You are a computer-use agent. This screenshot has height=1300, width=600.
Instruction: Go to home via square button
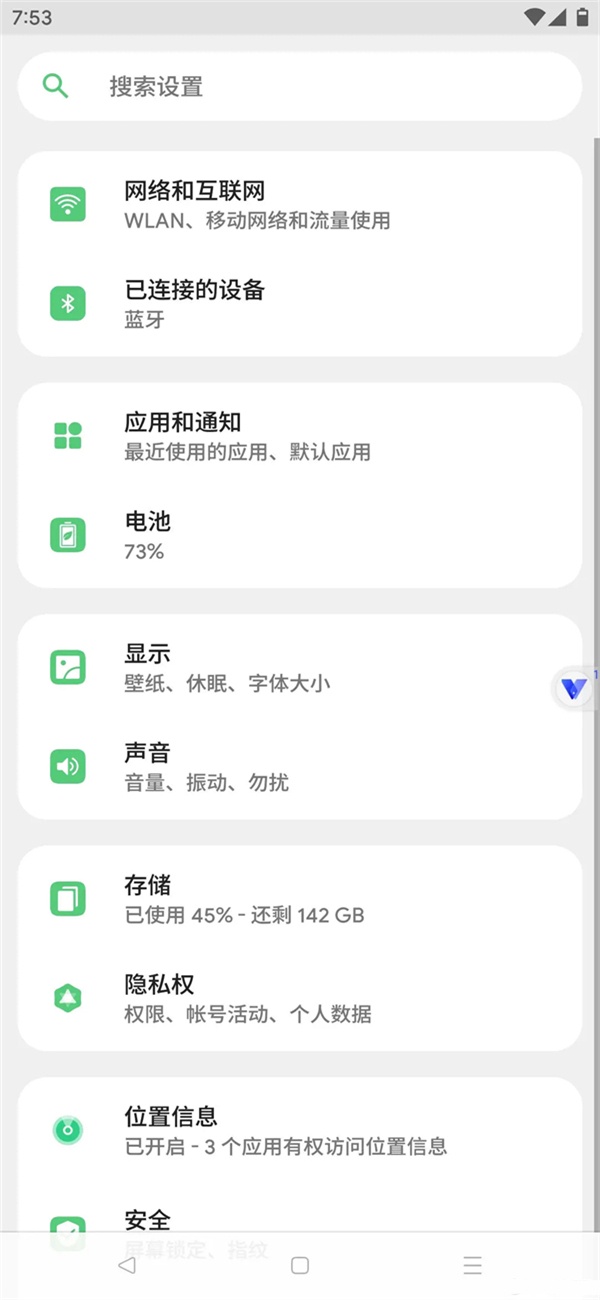(x=300, y=1265)
